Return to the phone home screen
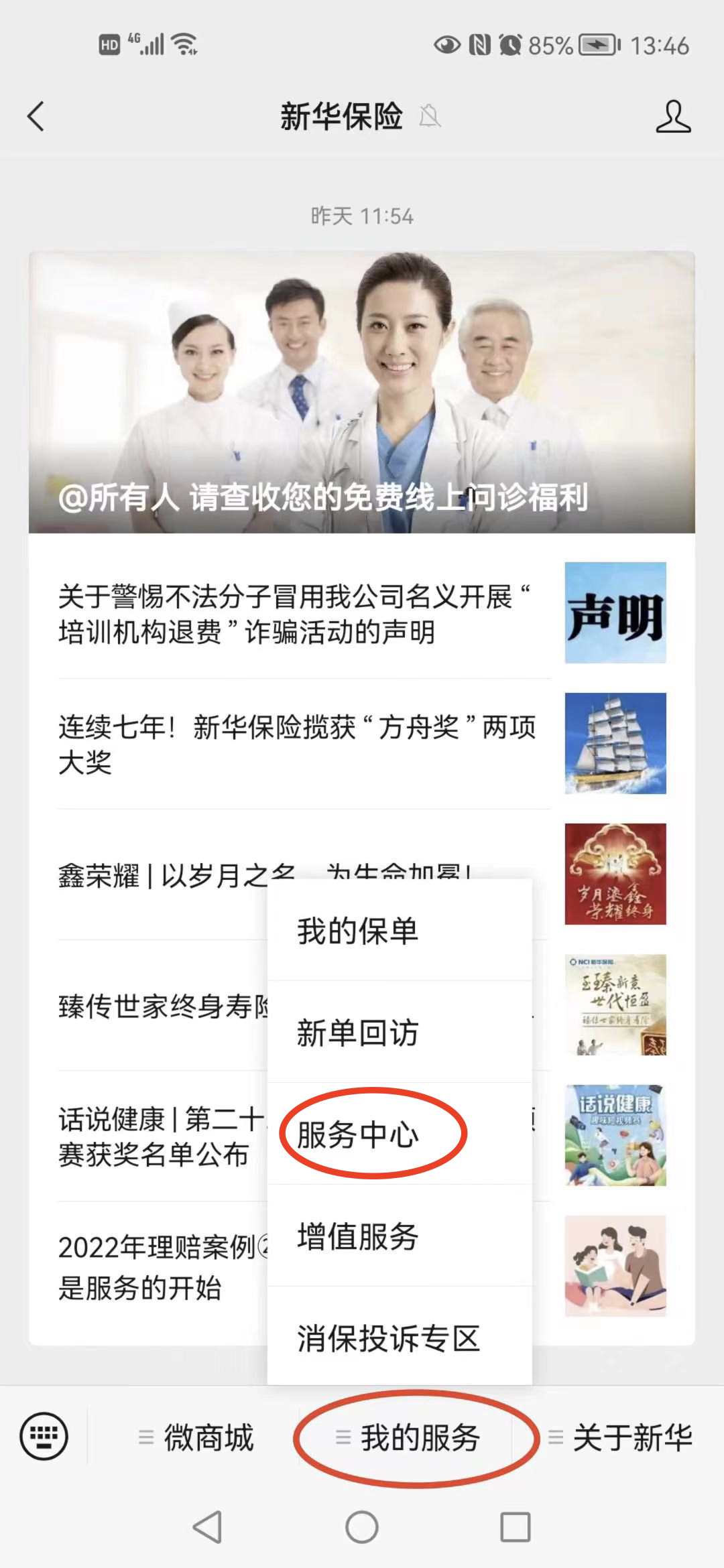The image size is (724, 1568). tap(361, 1528)
